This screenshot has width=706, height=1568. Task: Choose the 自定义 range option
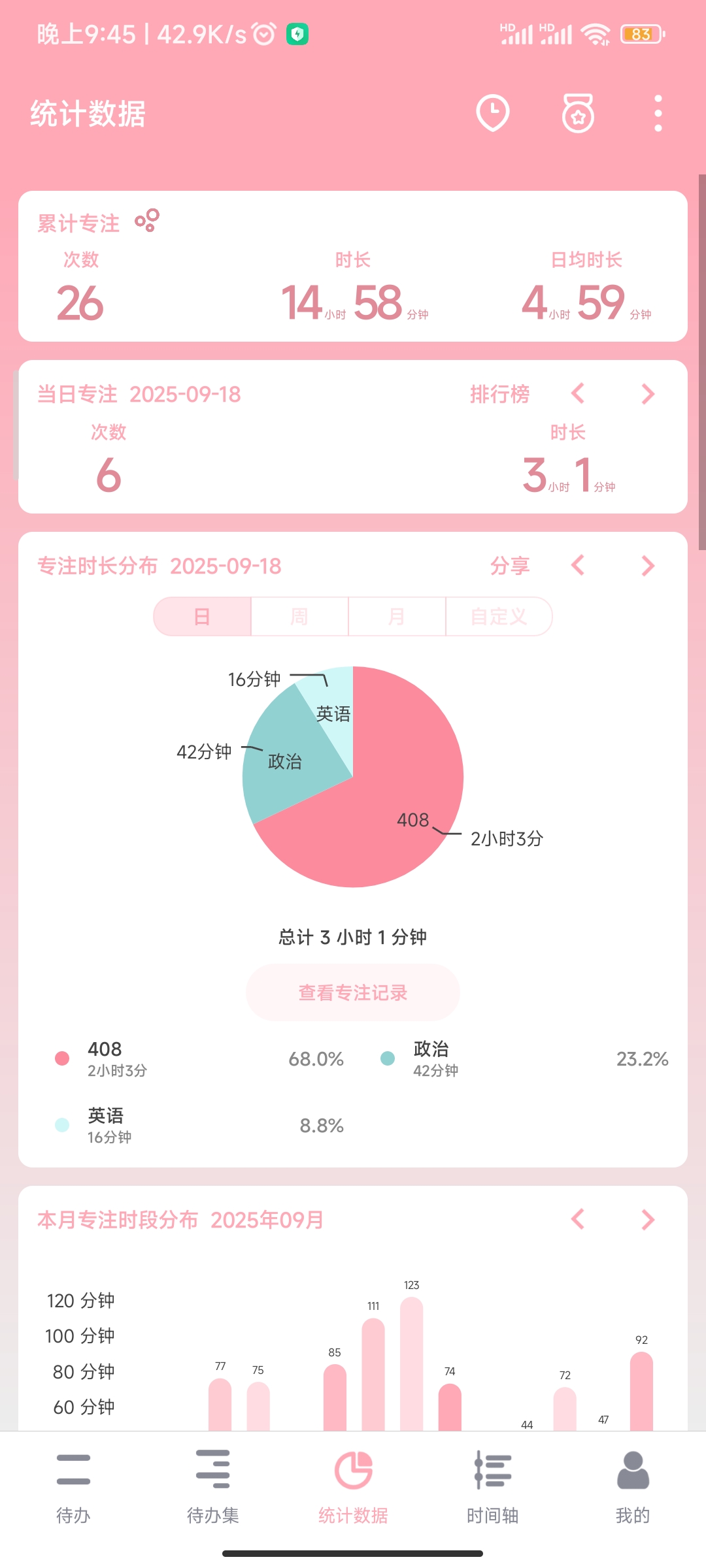point(499,616)
